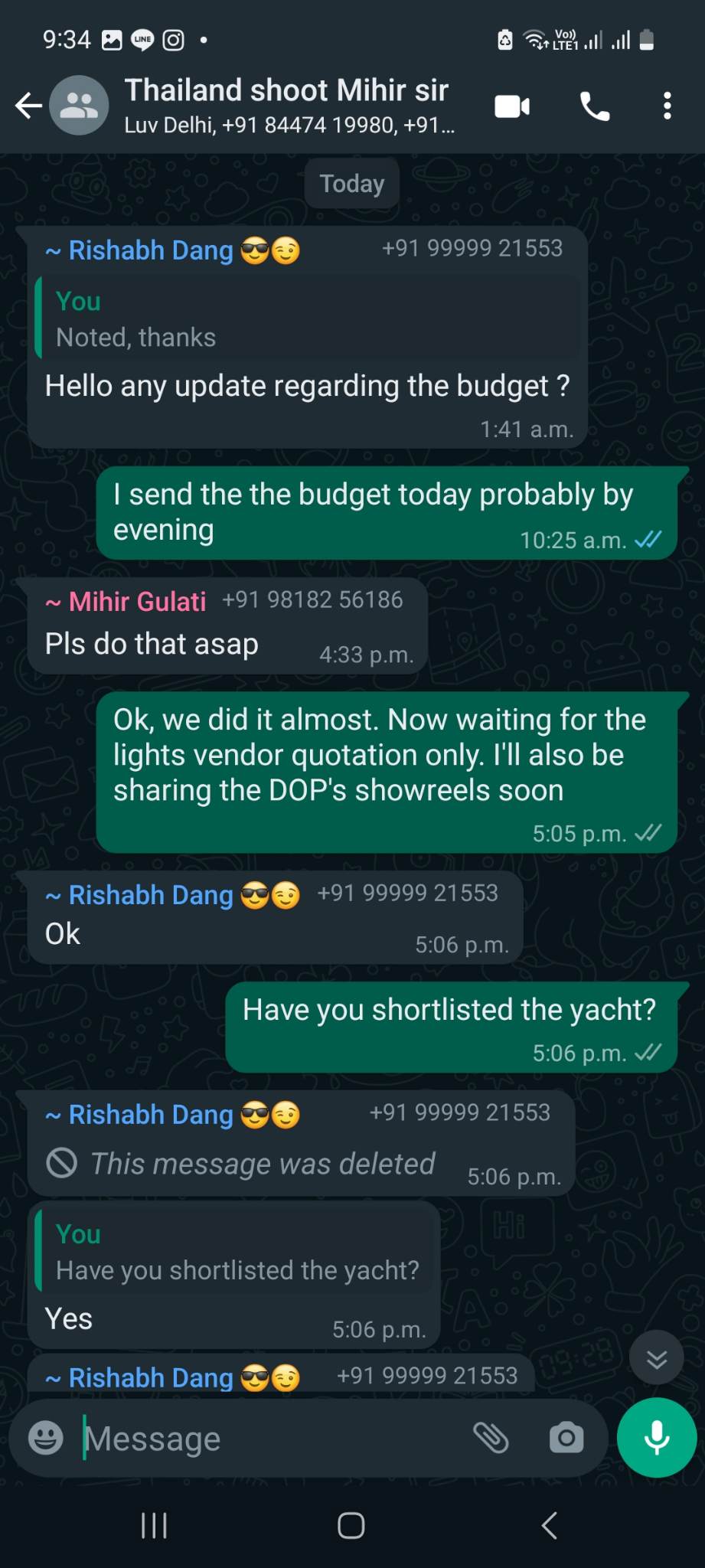Start a group video call
The height and width of the screenshot is (1568, 705).
click(512, 106)
